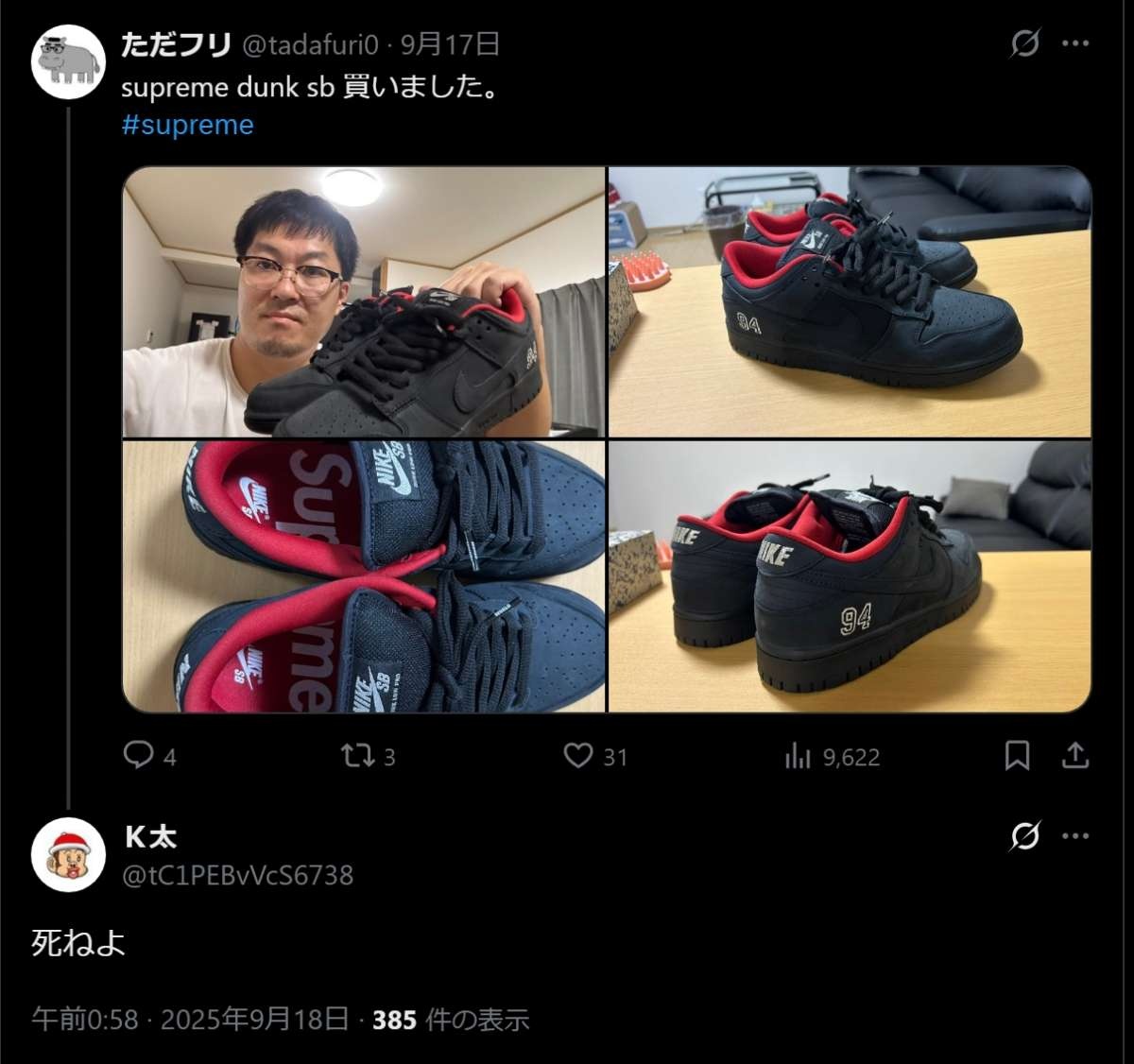View the photo of sneakers on table
This screenshot has width=1134, height=1064.
[x=850, y=302]
